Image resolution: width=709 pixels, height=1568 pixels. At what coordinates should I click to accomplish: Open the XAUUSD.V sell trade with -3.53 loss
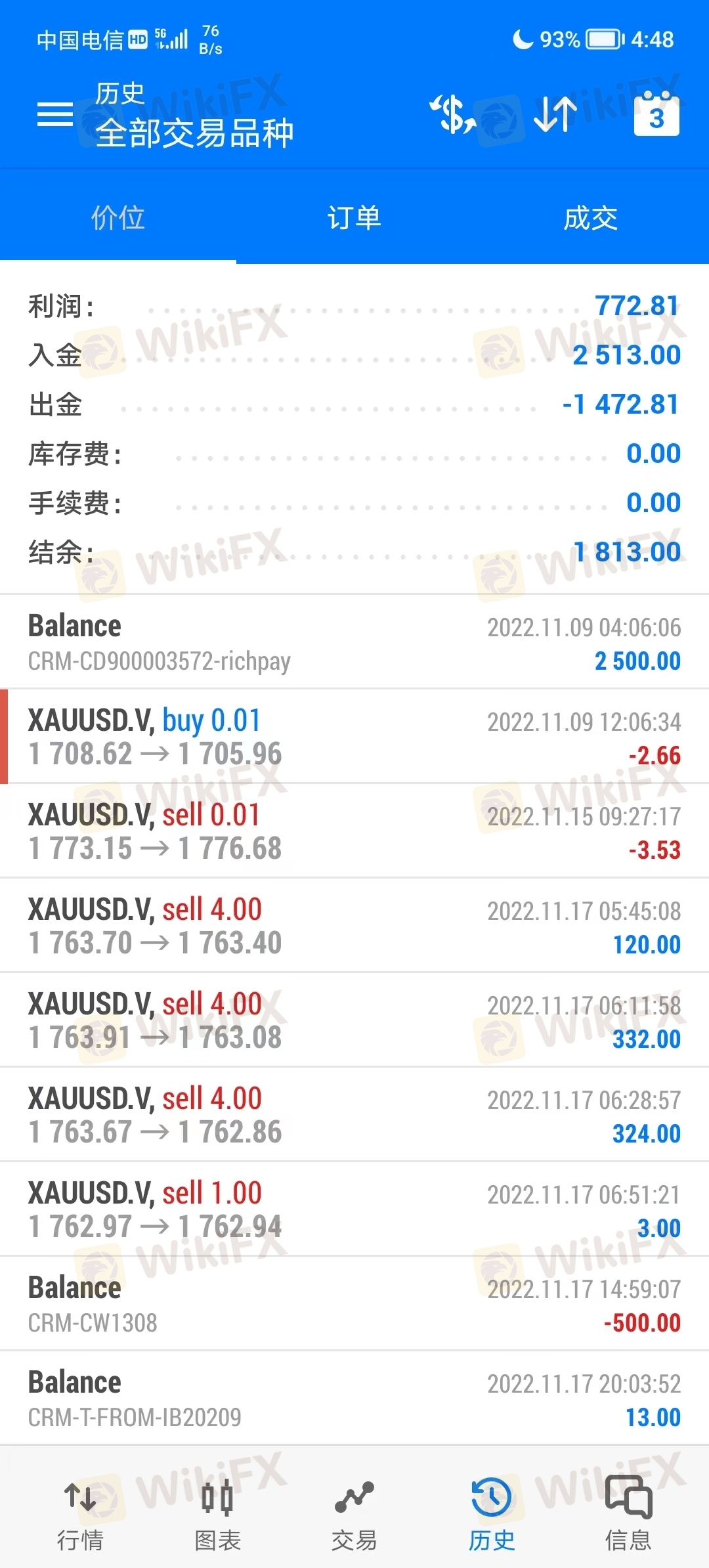point(354,831)
